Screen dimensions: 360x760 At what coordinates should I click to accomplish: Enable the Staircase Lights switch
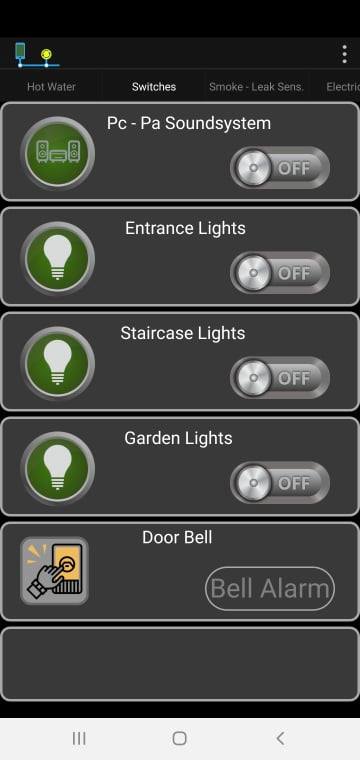point(280,378)
